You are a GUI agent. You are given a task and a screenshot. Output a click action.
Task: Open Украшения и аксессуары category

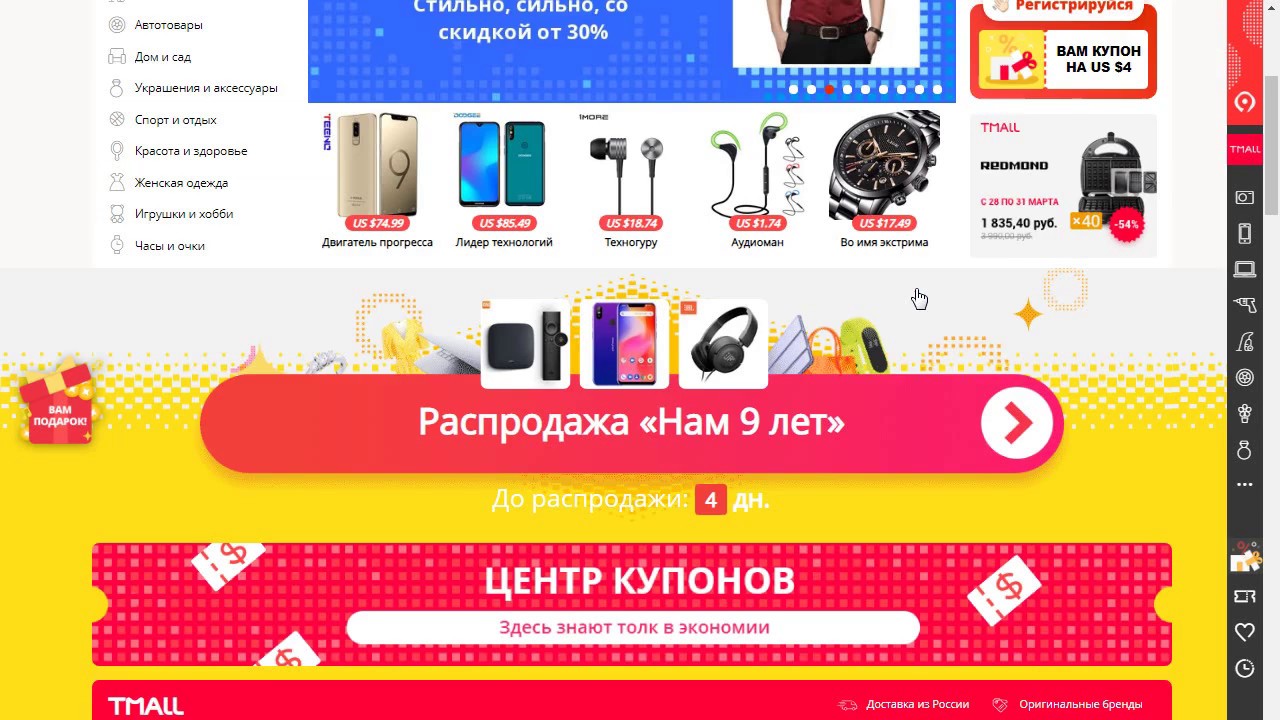[x=205, y=88]
